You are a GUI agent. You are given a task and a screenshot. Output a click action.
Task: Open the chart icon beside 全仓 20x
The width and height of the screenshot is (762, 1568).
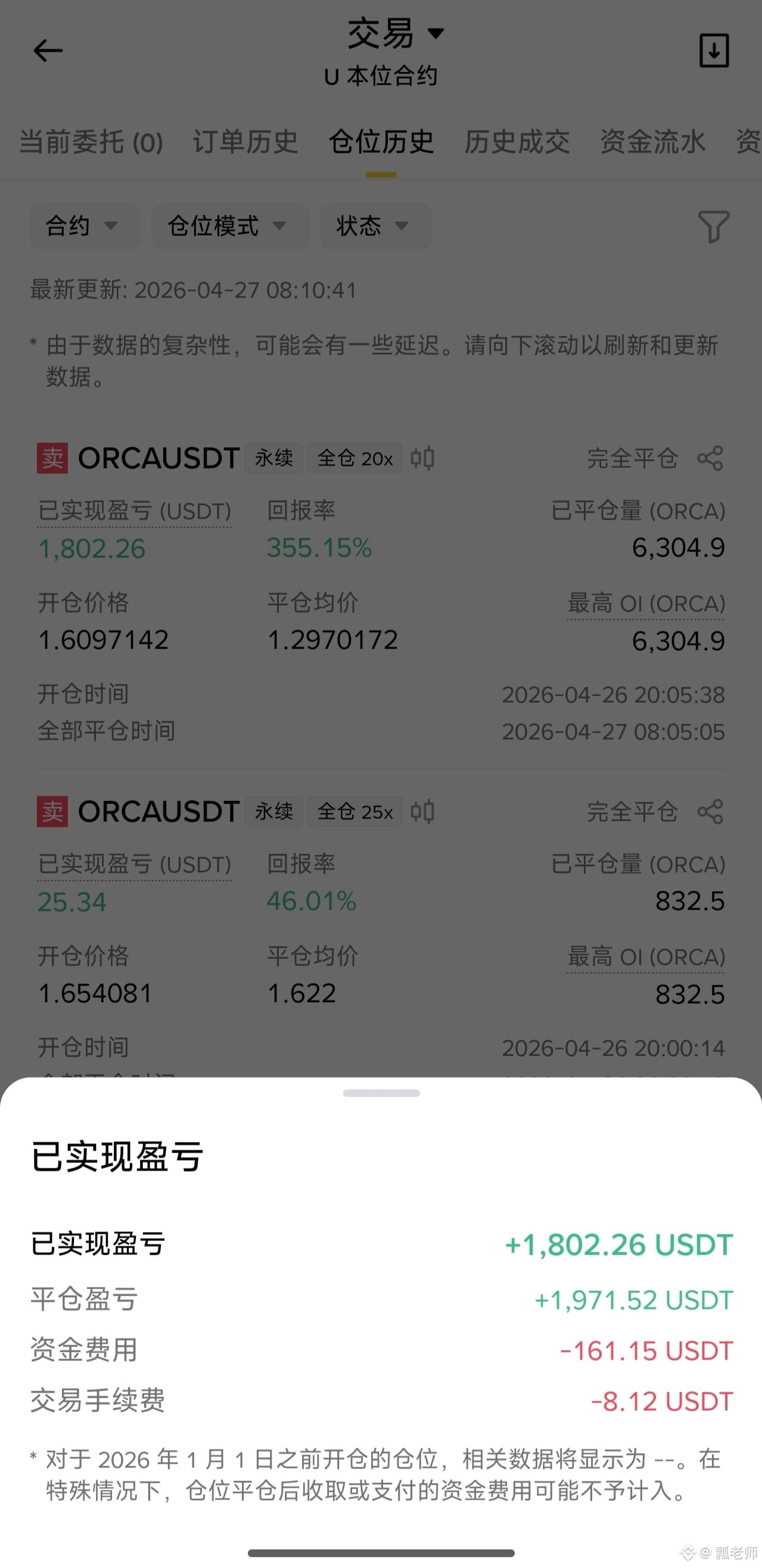click(x=422, y=458)
